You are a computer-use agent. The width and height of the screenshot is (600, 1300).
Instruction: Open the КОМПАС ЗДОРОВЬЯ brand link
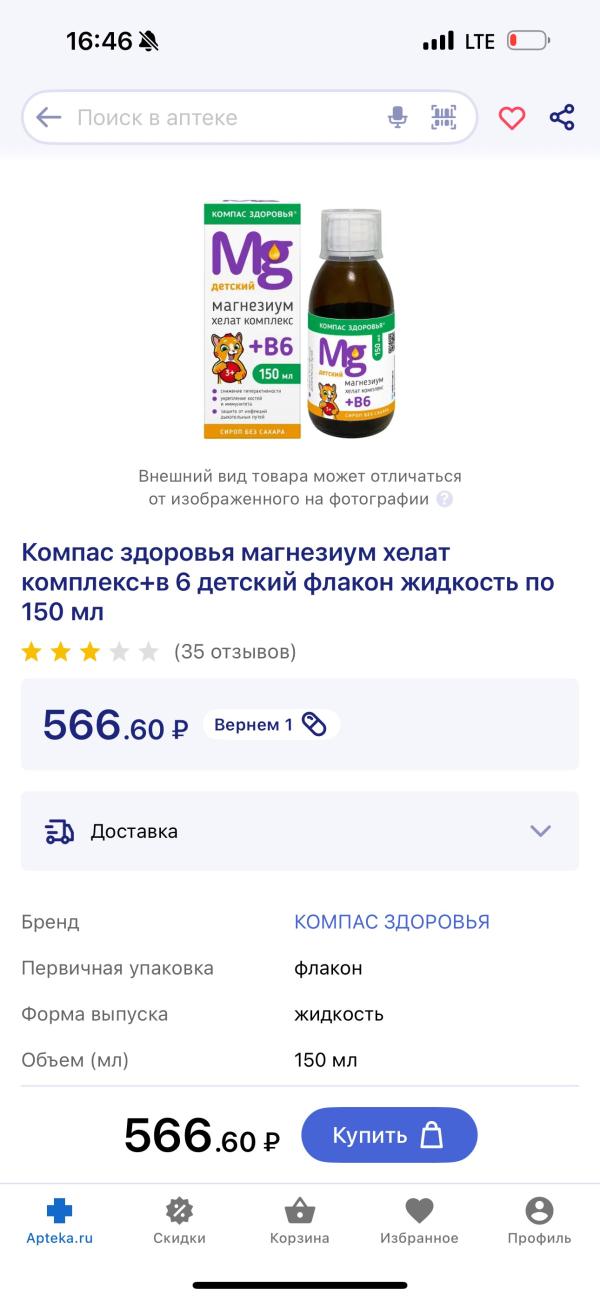coord(392,922)
